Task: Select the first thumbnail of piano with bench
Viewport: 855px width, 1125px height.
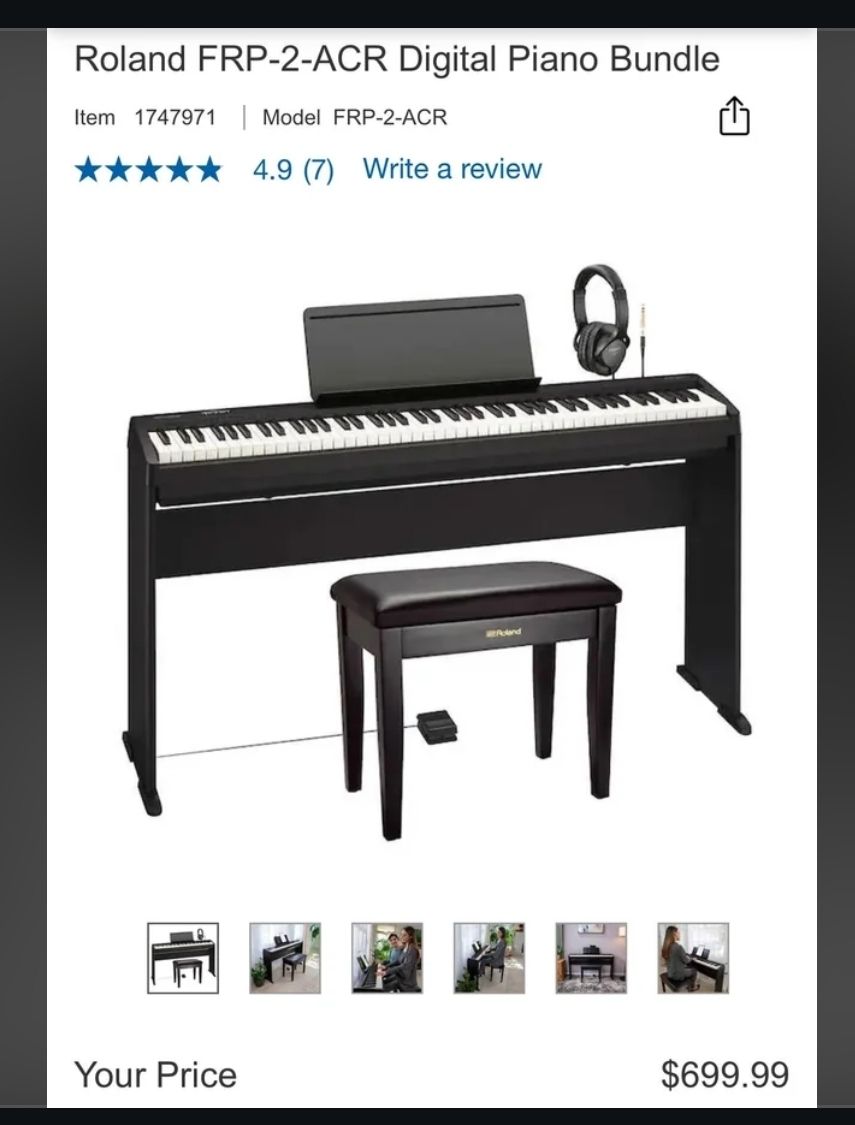Action: [x=183, y=959]
